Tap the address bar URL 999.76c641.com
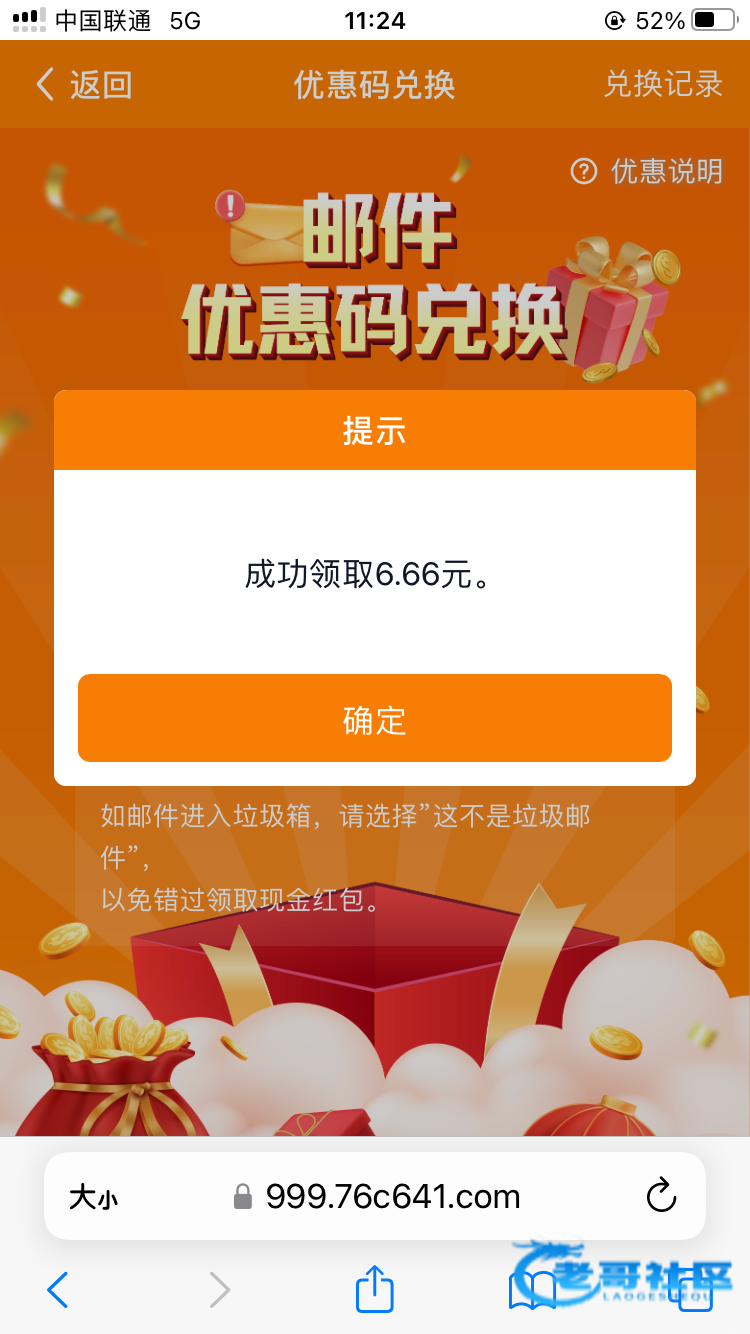This screenshot has height=1334, width=750. (392, 1196)
